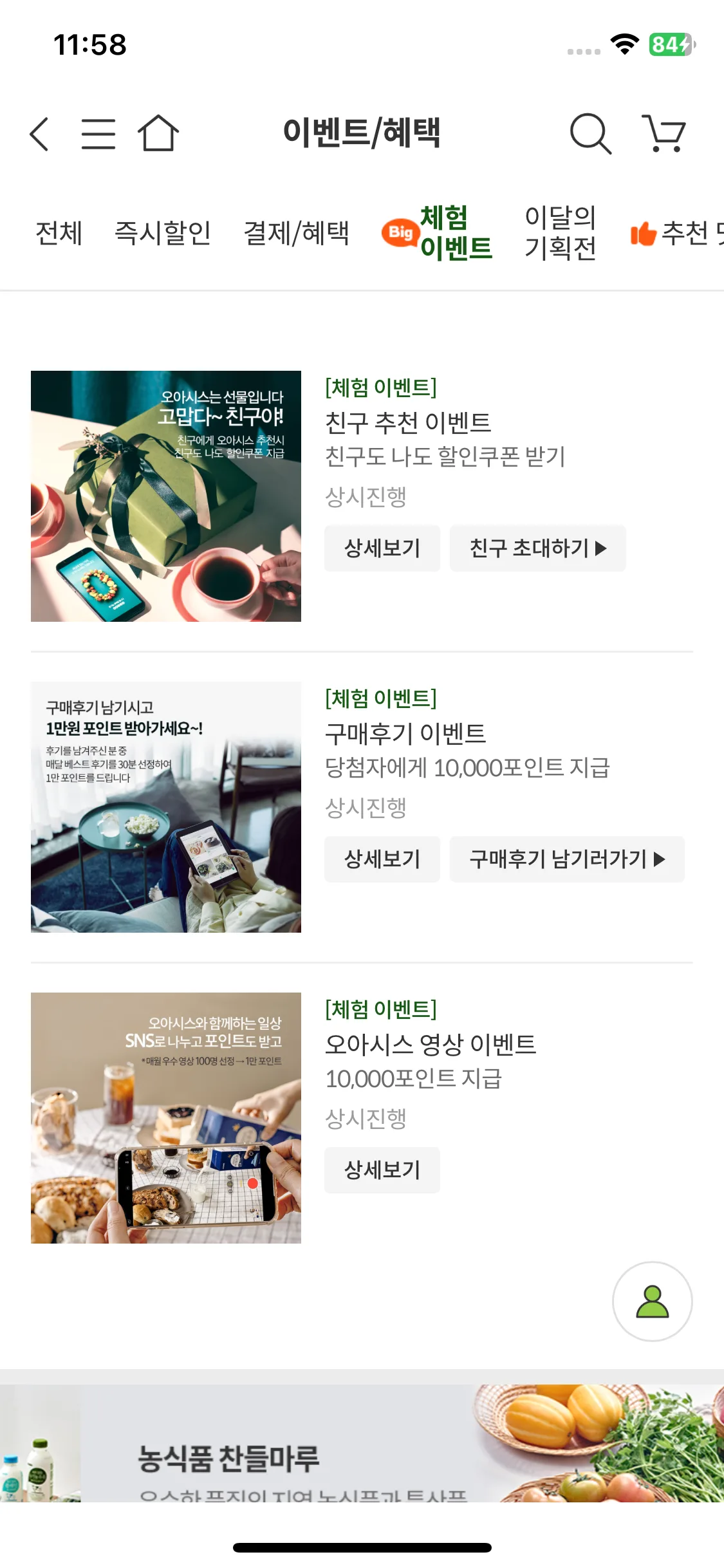Return to the home page
This screenshot has height=1568, width=724.
[158, 133]
